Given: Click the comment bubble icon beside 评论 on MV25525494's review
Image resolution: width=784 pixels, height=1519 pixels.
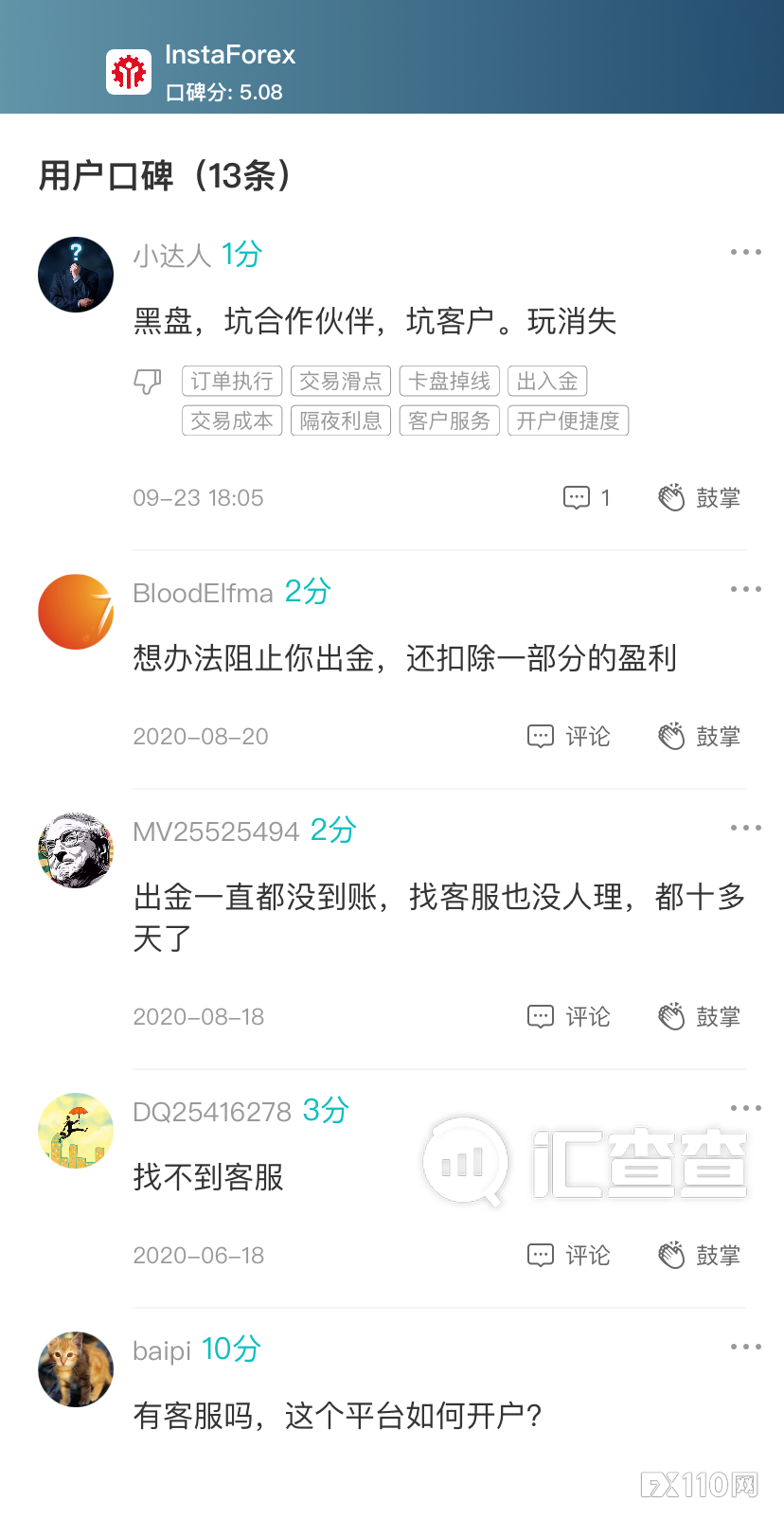Looking at the screenshot, I should click(x=540, y=1016).
